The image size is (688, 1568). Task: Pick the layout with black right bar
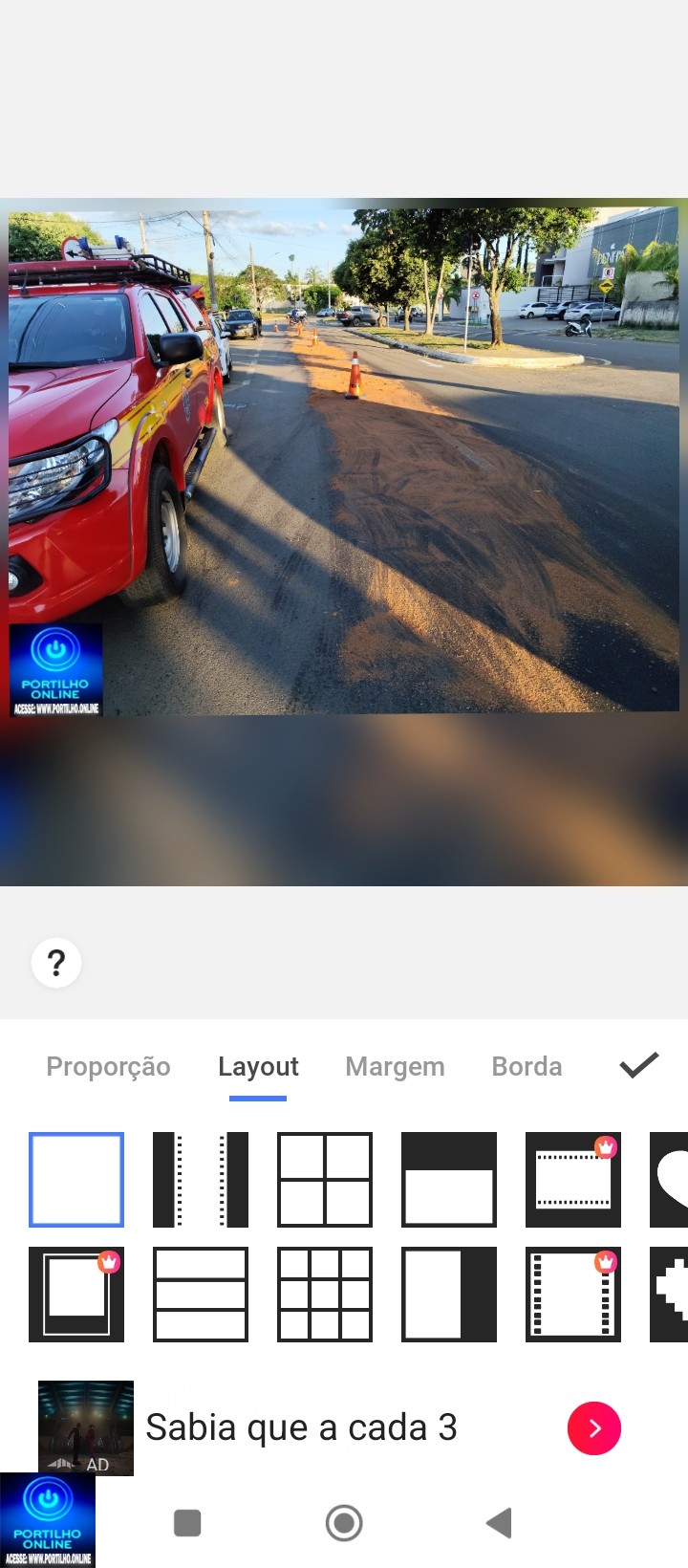pos(449,1295)
